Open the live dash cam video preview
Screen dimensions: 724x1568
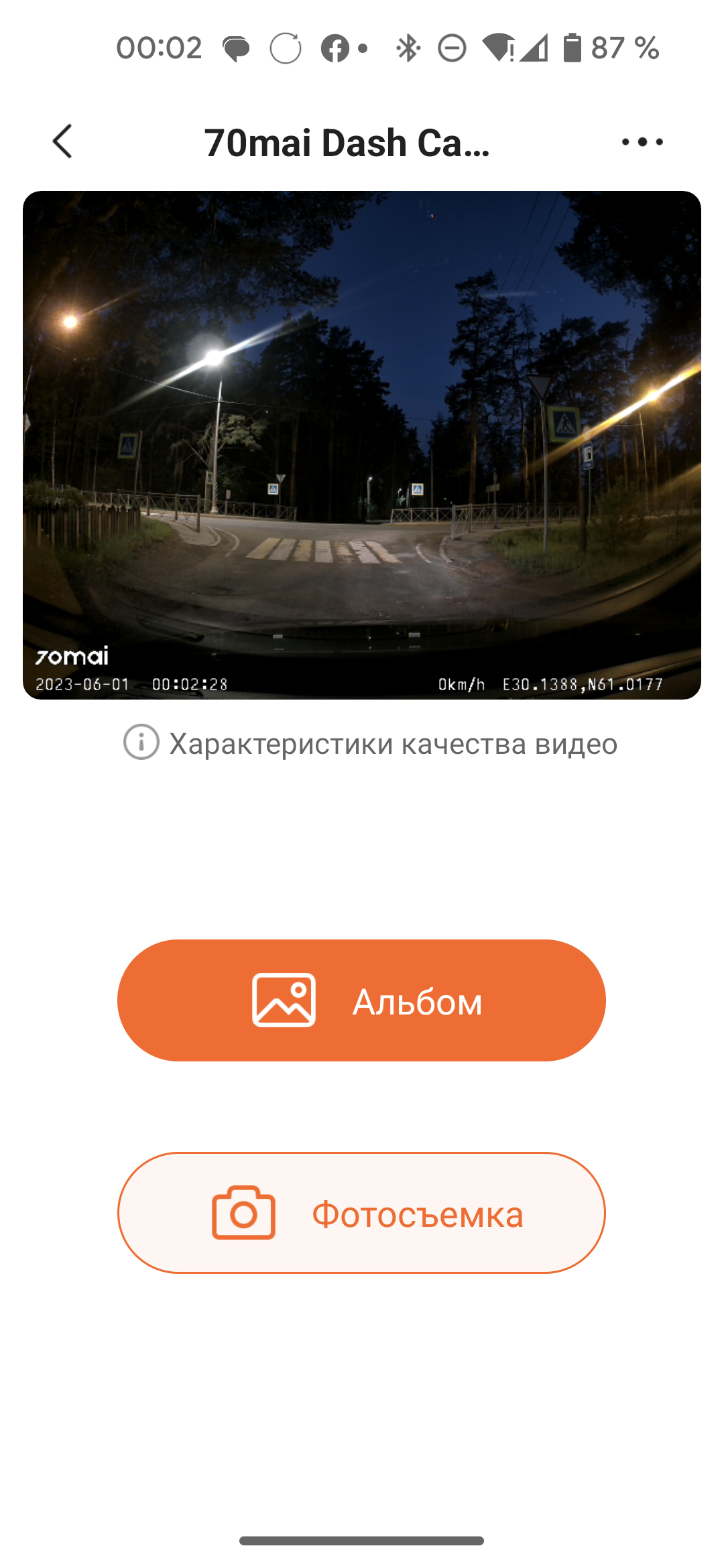[x=362, y=445]
